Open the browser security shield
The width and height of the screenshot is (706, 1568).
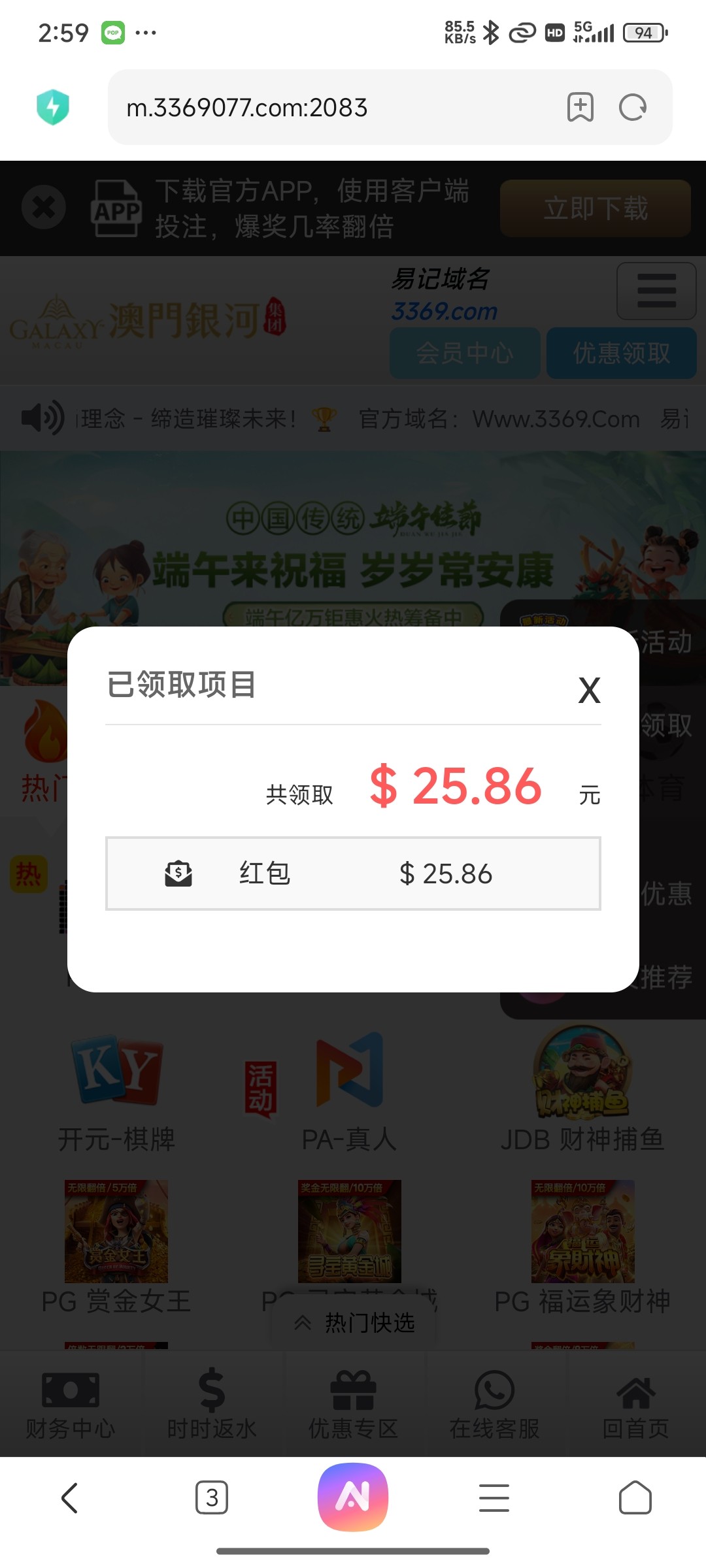53,107
